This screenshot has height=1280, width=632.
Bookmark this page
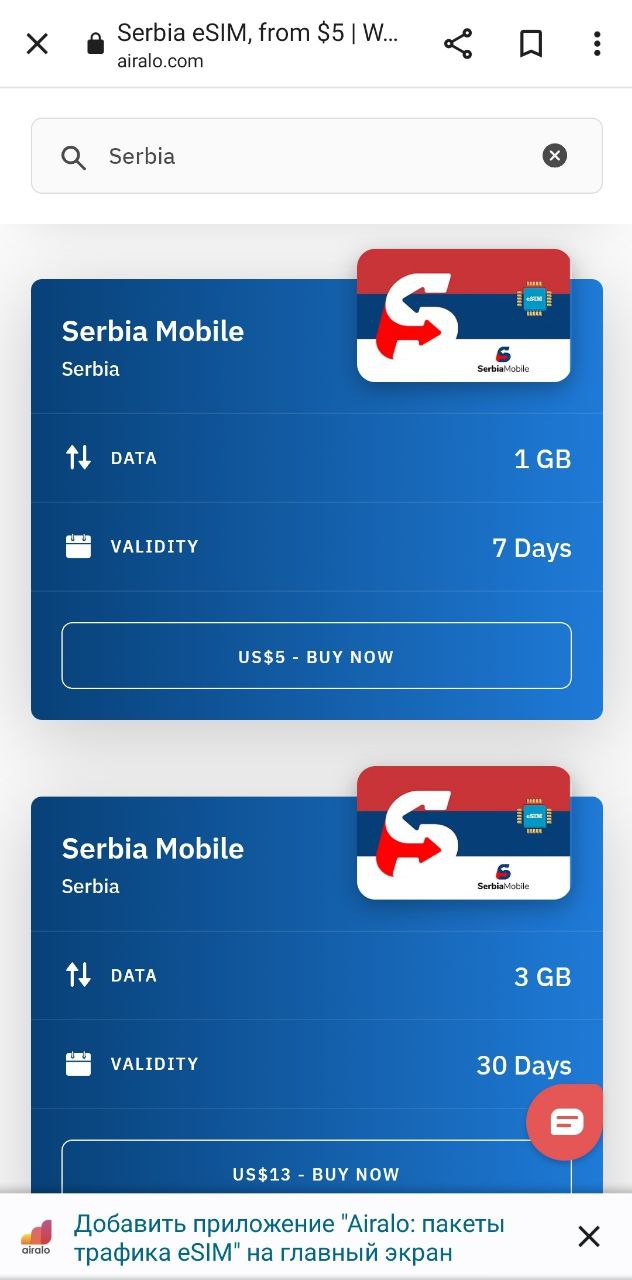531,44
